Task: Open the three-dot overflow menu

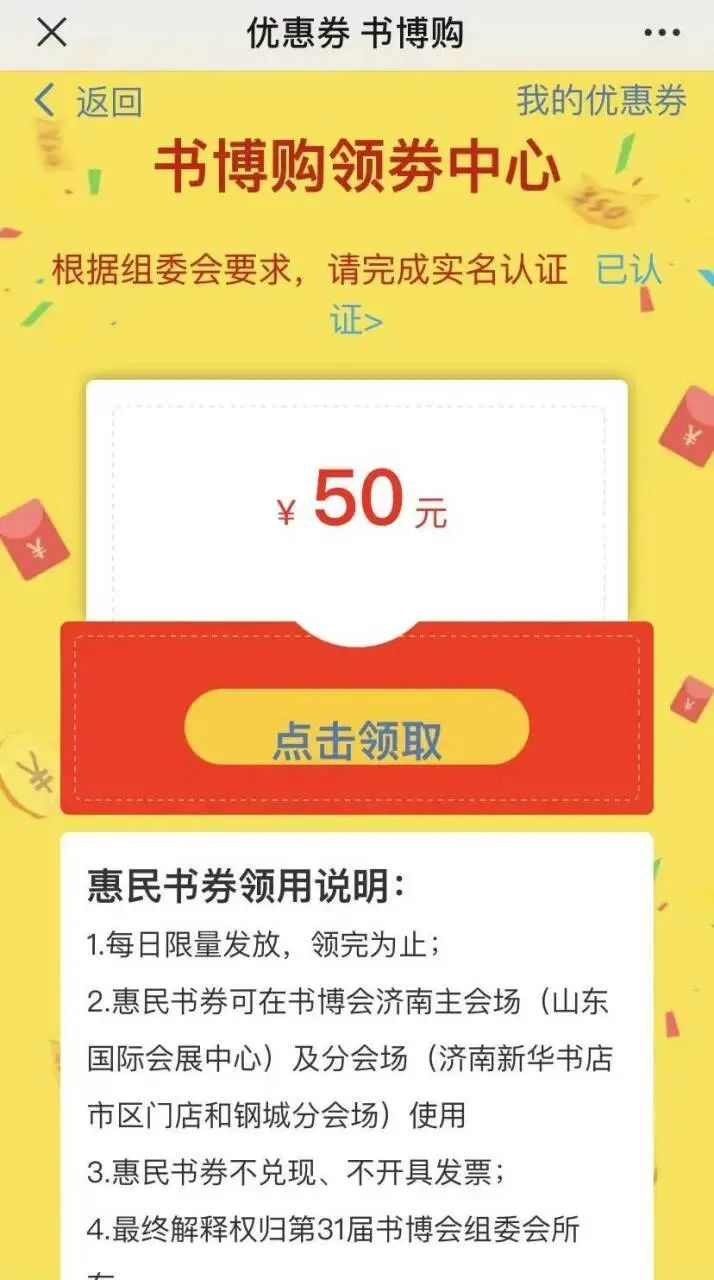Action: [x=661, y=34]
